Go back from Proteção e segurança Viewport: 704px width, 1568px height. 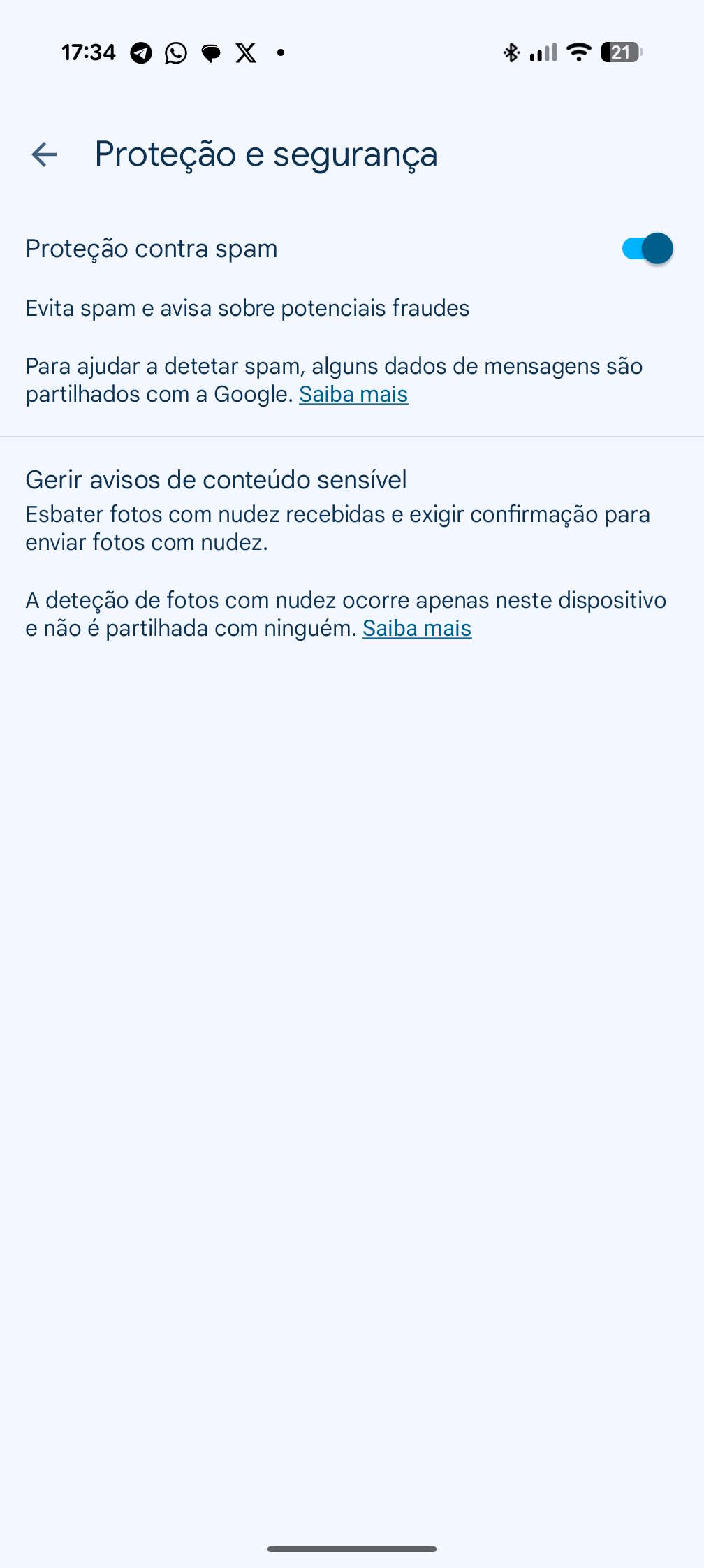point(44,154)
